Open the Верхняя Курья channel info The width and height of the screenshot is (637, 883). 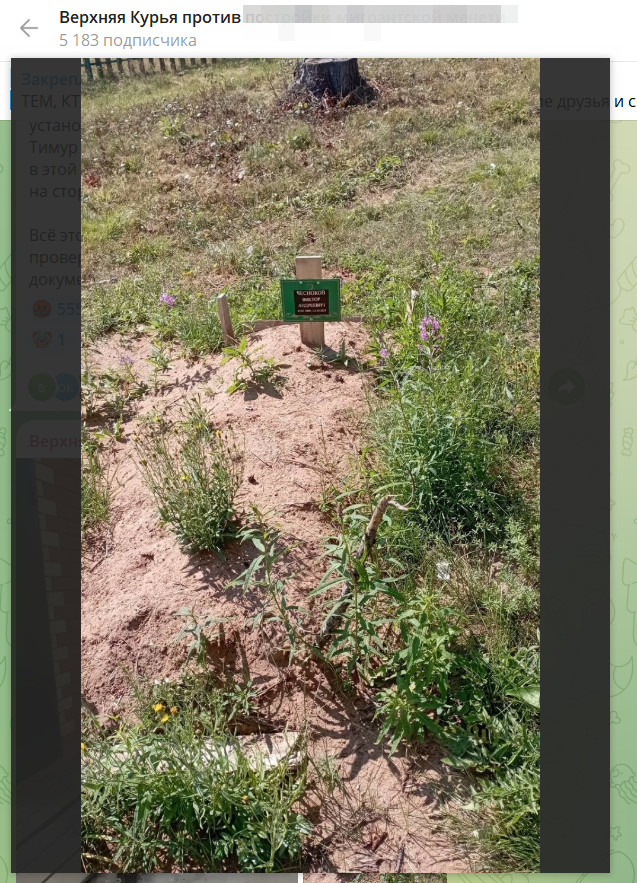[x=150, y=18]
